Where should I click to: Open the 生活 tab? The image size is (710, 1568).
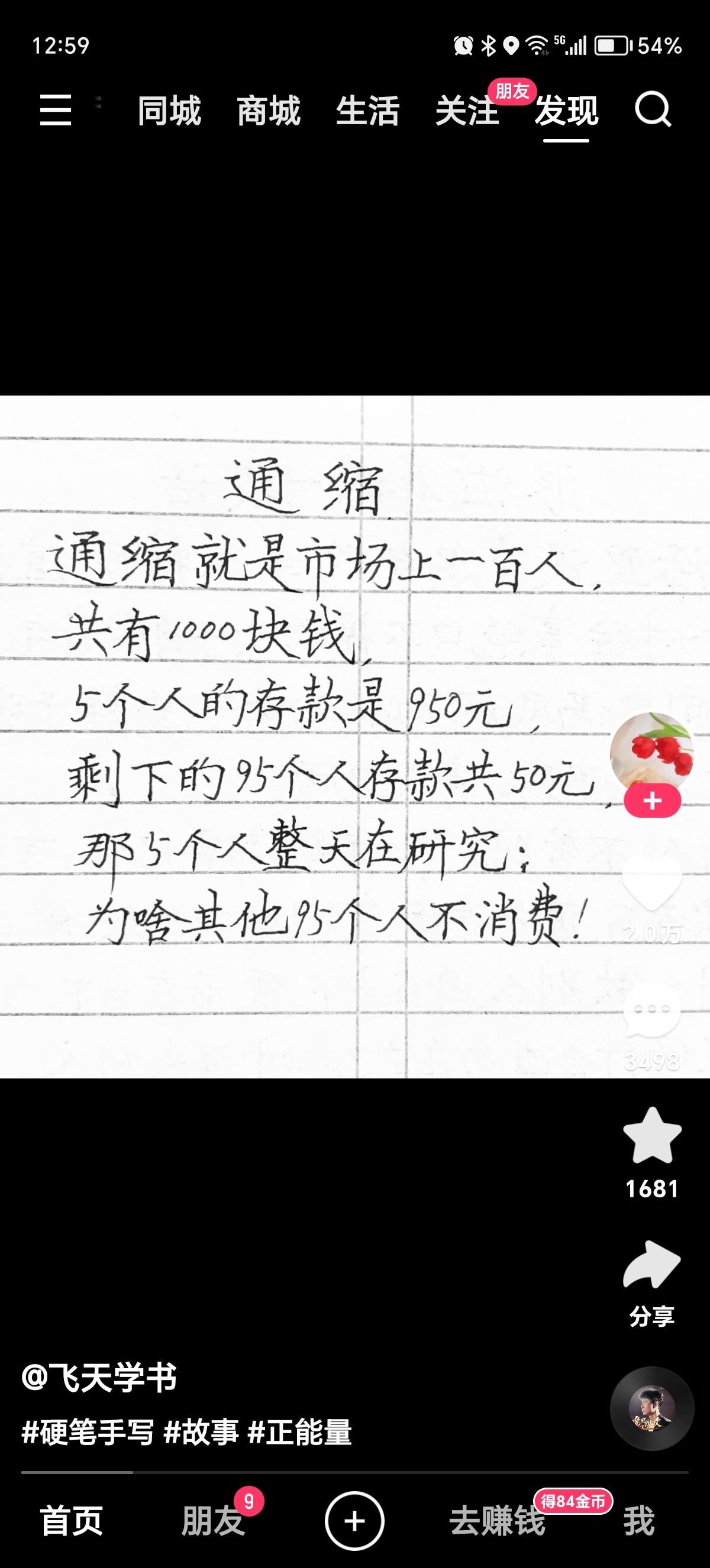[368, 111]
